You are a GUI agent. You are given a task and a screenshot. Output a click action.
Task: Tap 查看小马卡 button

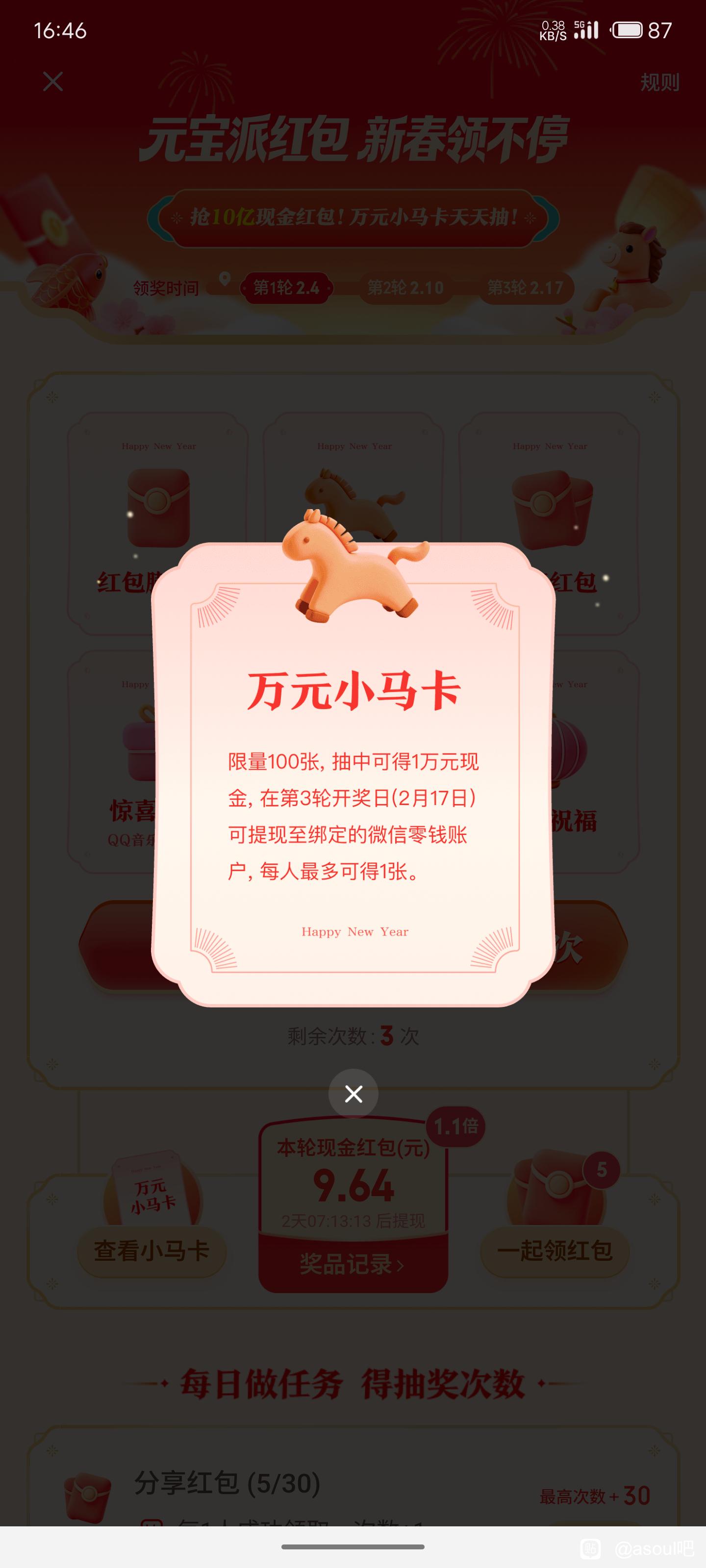pos(151,1251)
